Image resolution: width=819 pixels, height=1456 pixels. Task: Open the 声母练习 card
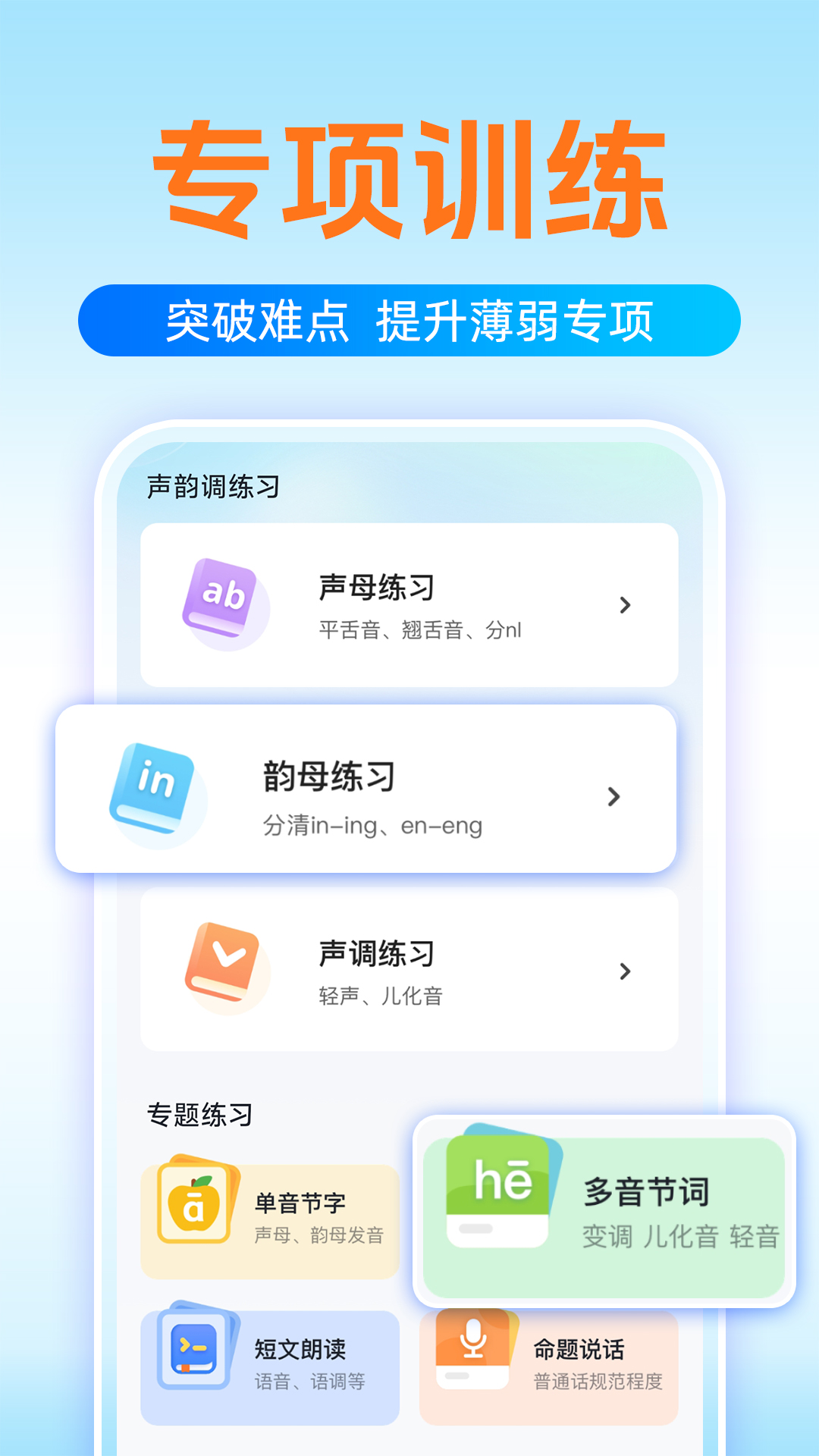click(409, 604)
